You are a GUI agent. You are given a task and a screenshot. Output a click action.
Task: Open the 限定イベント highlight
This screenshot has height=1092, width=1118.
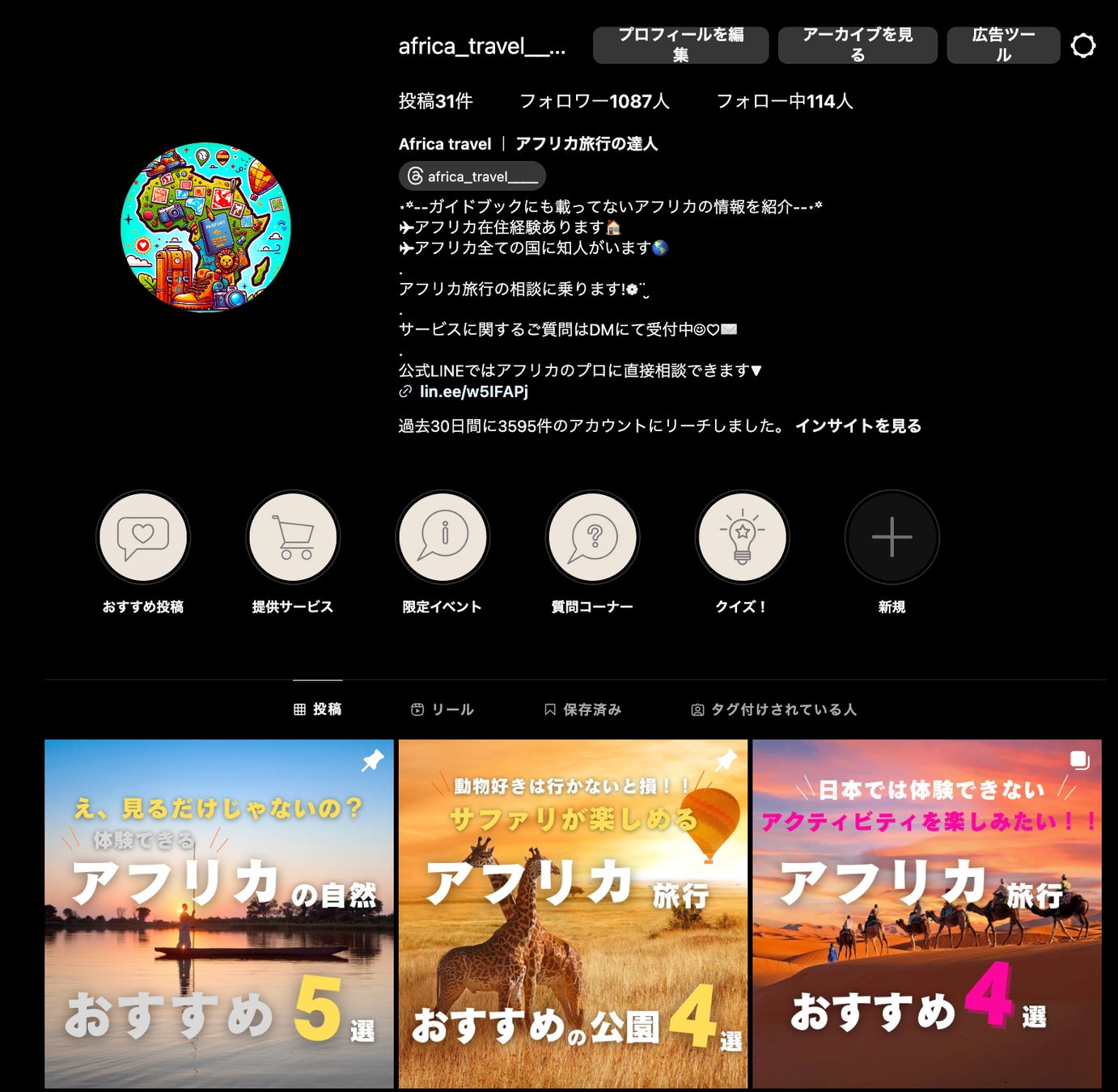coord(443,537)
